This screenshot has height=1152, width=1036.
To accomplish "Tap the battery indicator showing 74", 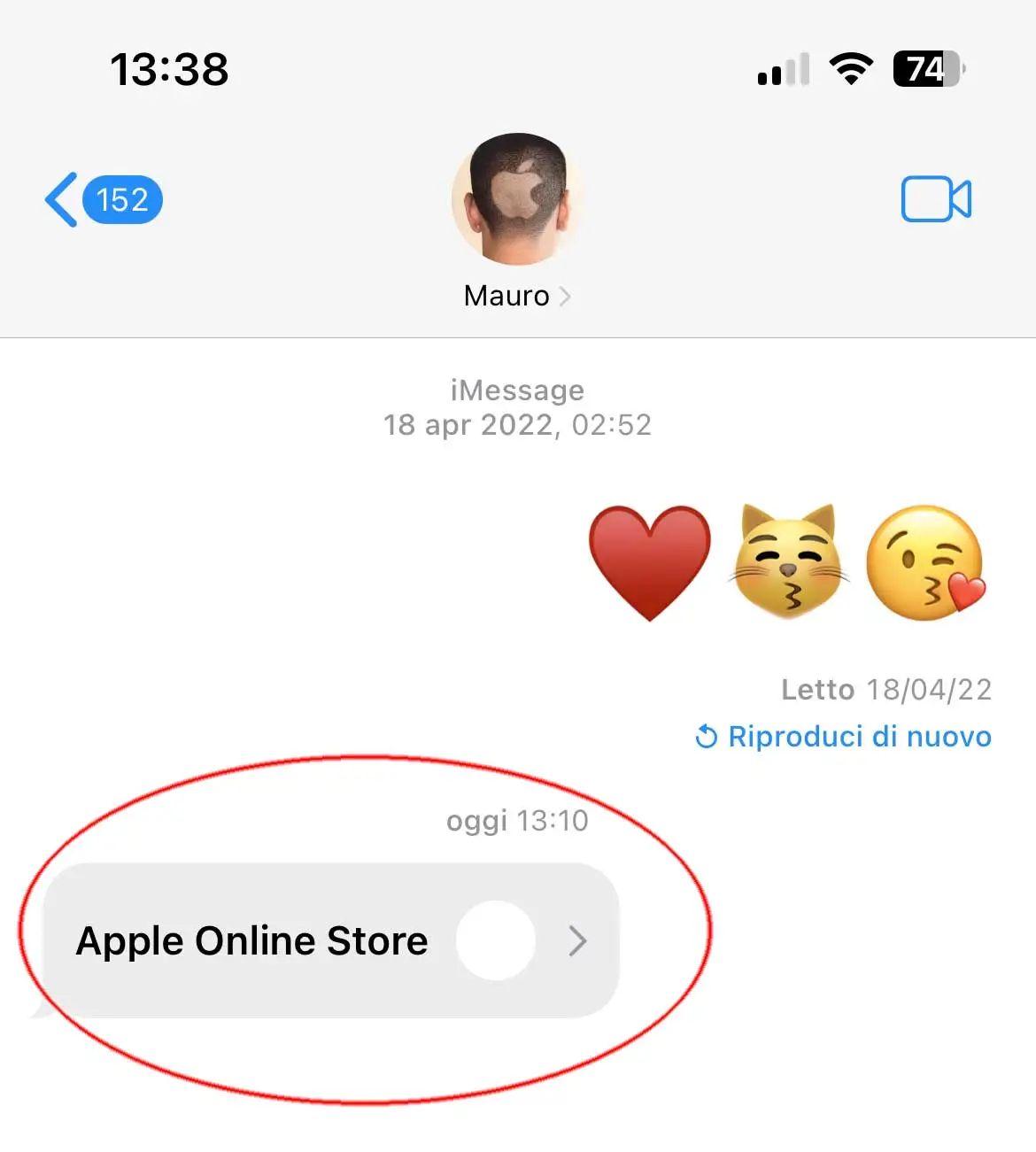I will point(928,69).
